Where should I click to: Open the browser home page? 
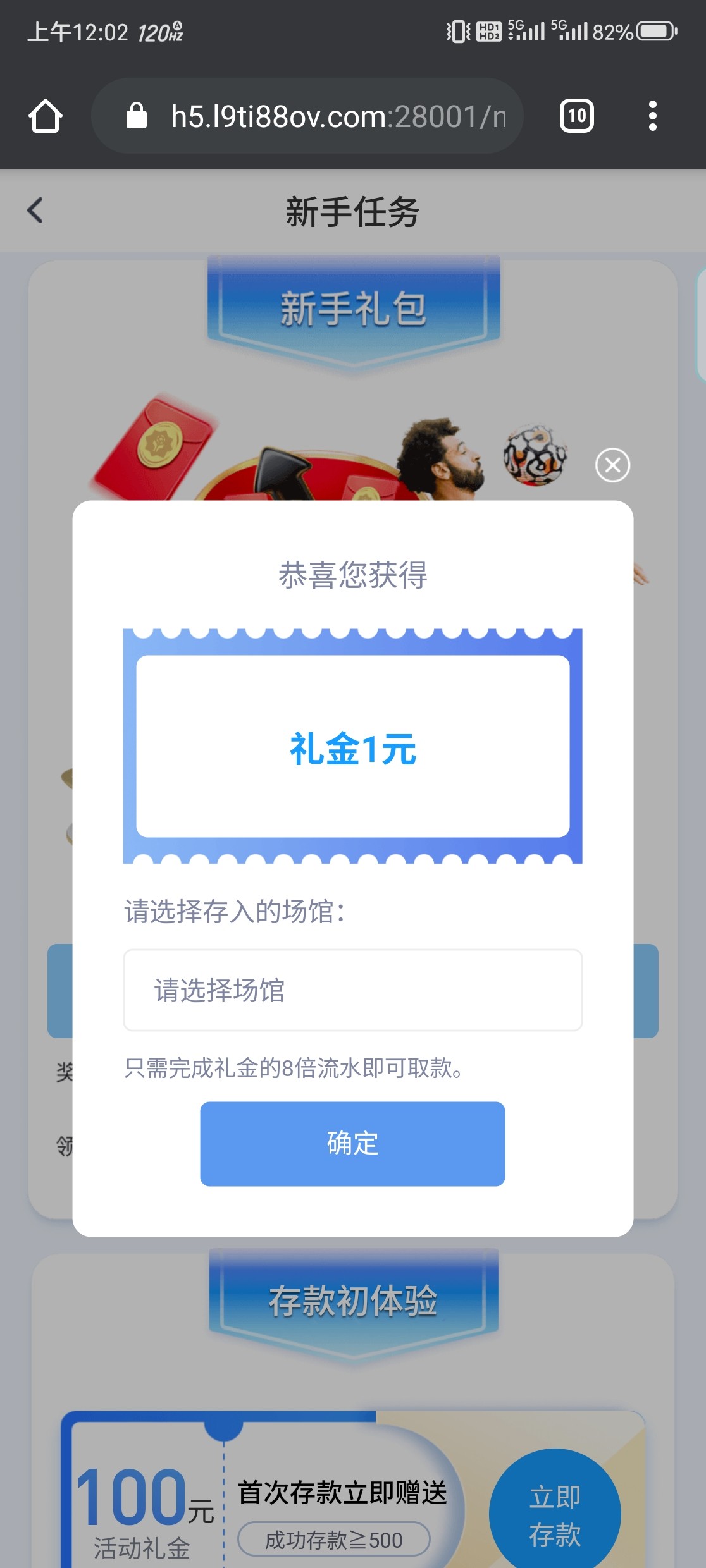(x=46, y=116)
